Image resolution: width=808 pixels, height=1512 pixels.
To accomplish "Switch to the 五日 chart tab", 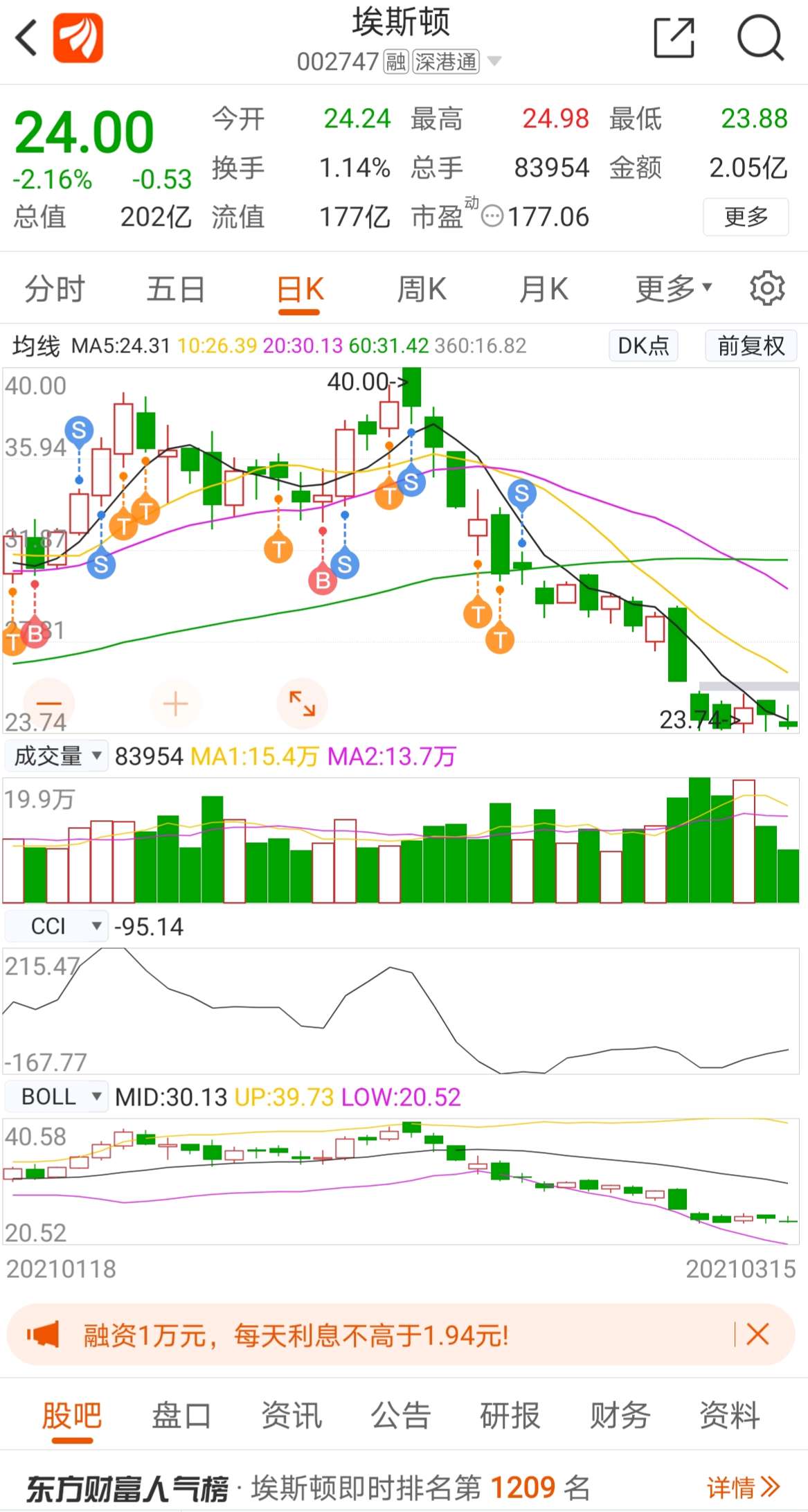I will [176, 289].
